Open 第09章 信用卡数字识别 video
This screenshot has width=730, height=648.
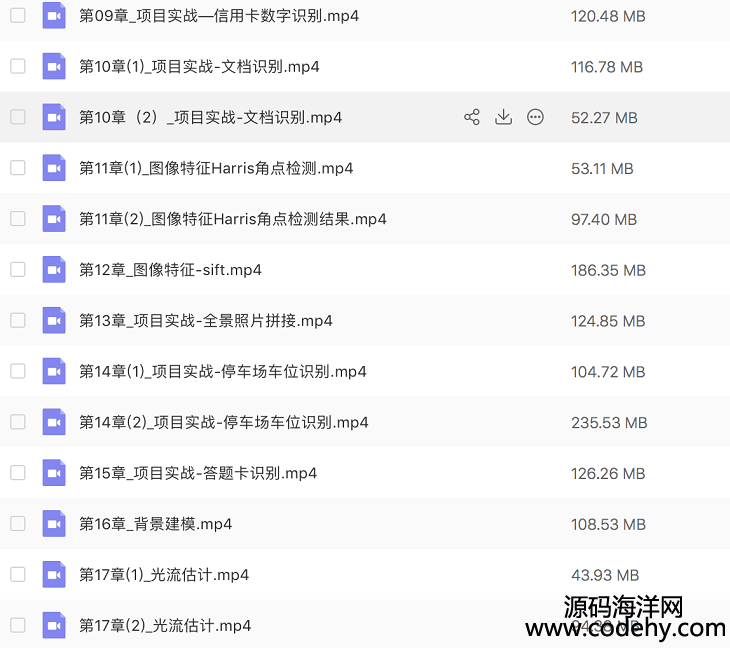(219, 16)
